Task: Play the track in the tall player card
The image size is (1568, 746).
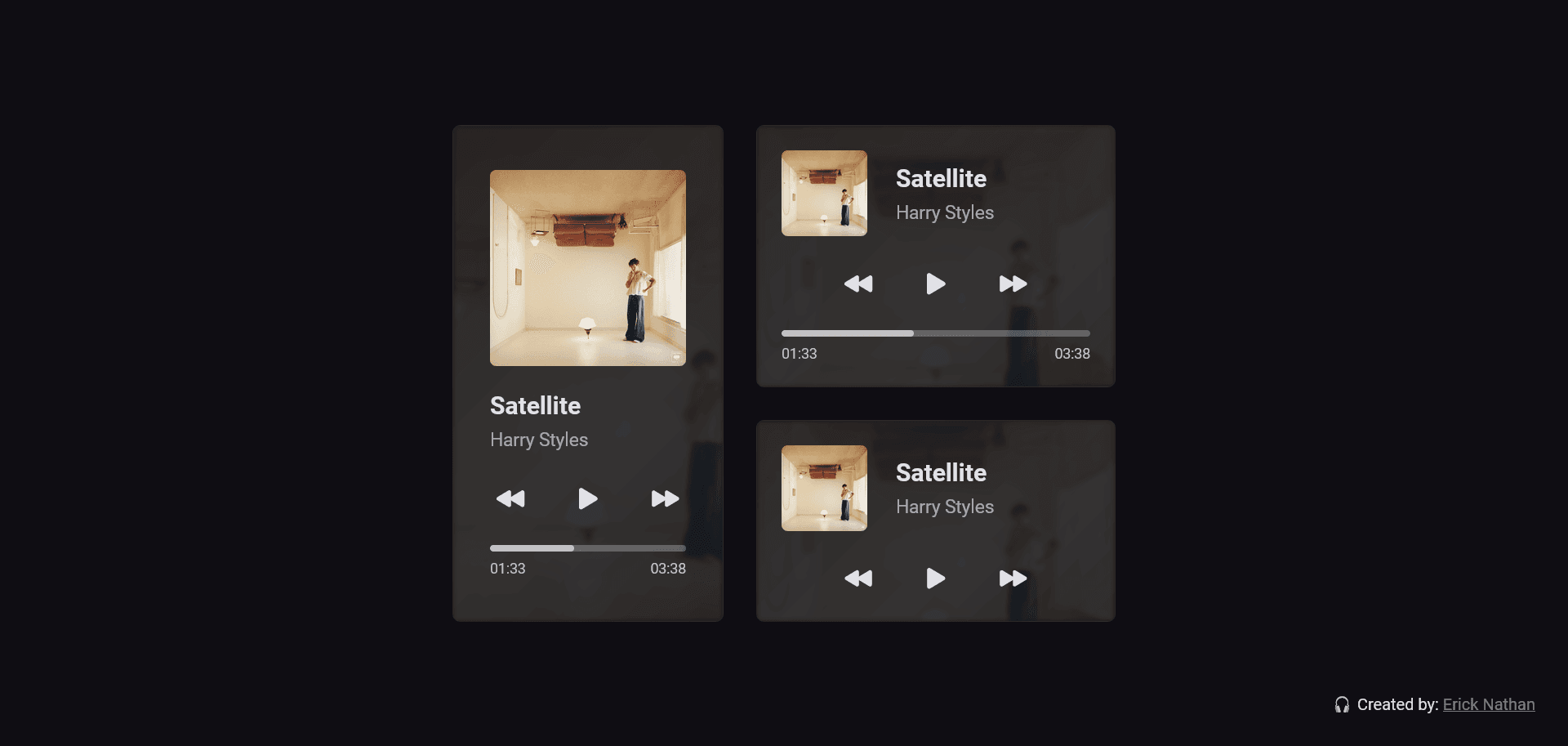Action: [x=587, y=498]
